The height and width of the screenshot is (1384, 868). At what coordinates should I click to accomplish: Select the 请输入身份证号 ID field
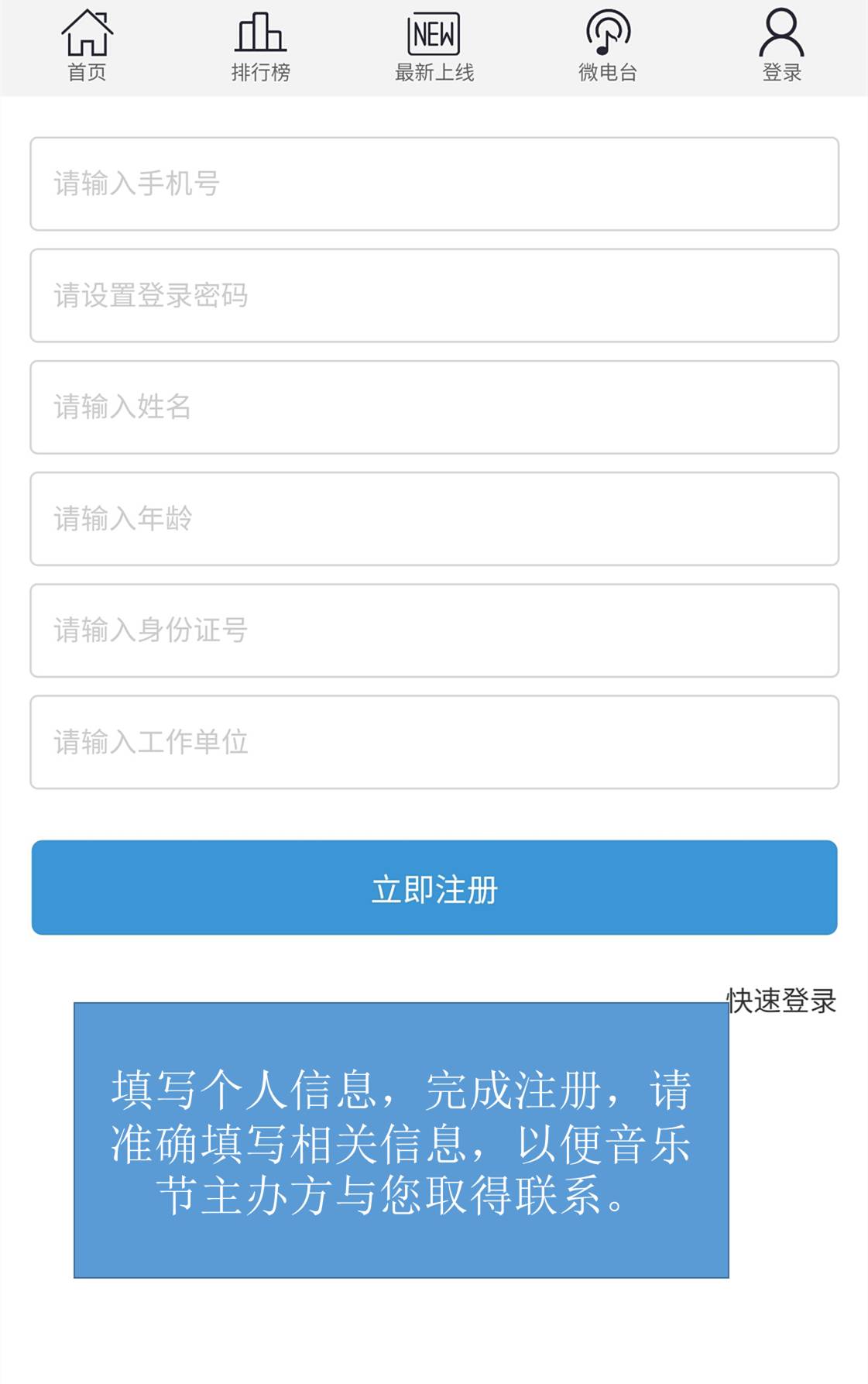(434, 631)
